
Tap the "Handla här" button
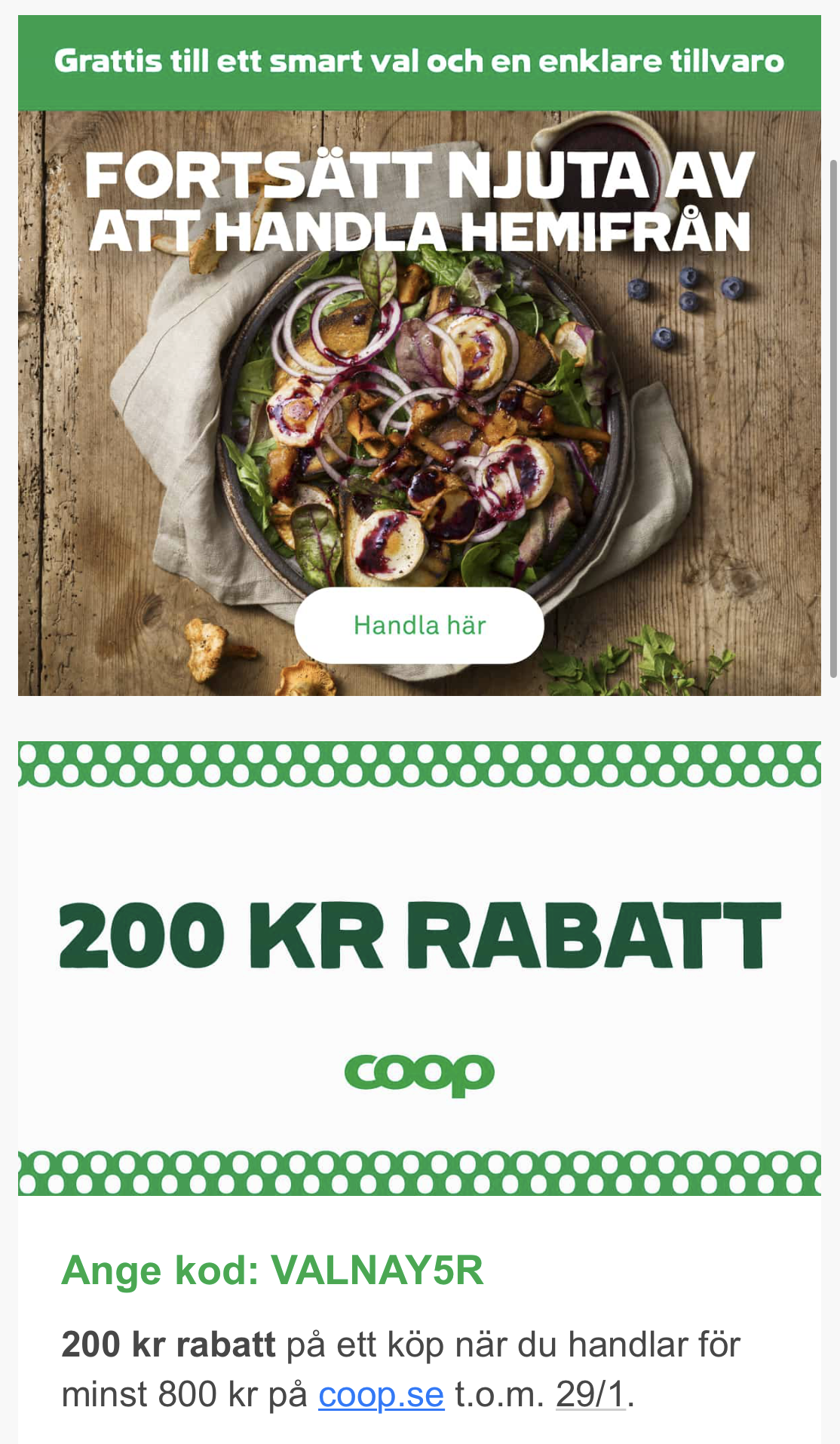pyautogui.click(x=419, y=625)
